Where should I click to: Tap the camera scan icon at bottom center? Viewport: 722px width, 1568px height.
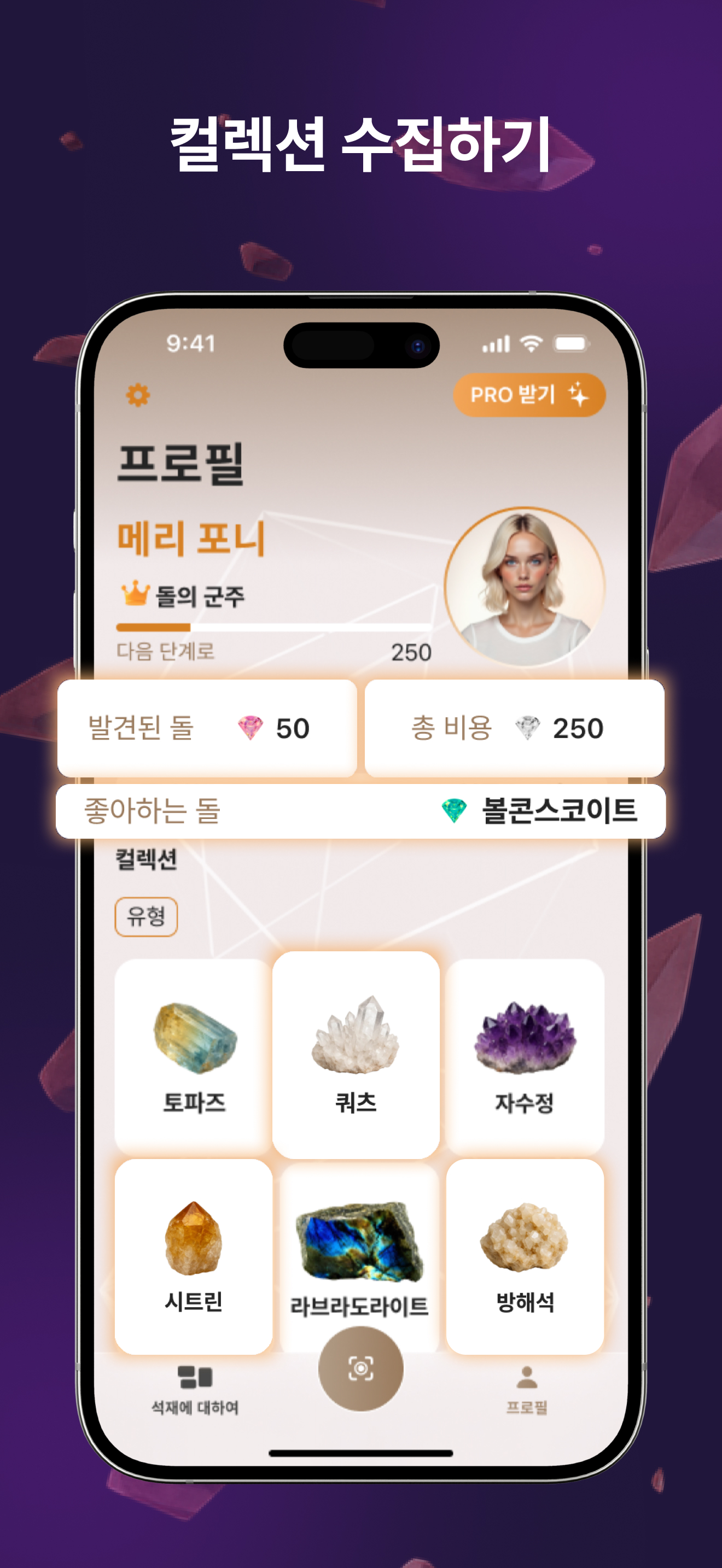[360, 1368]
